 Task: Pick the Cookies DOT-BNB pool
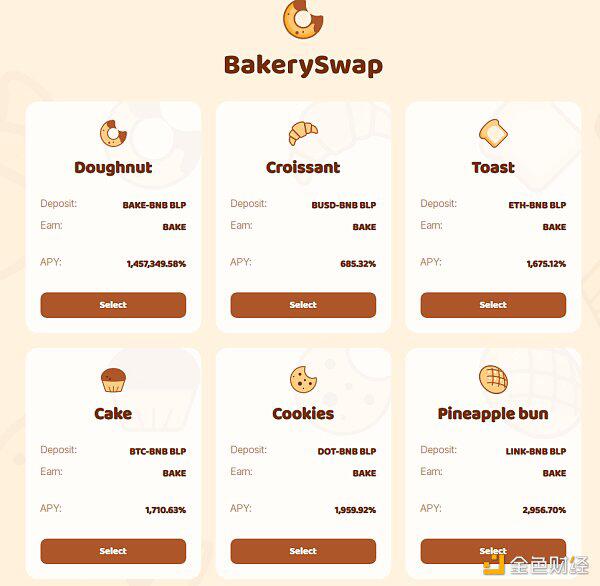(303, 551)
